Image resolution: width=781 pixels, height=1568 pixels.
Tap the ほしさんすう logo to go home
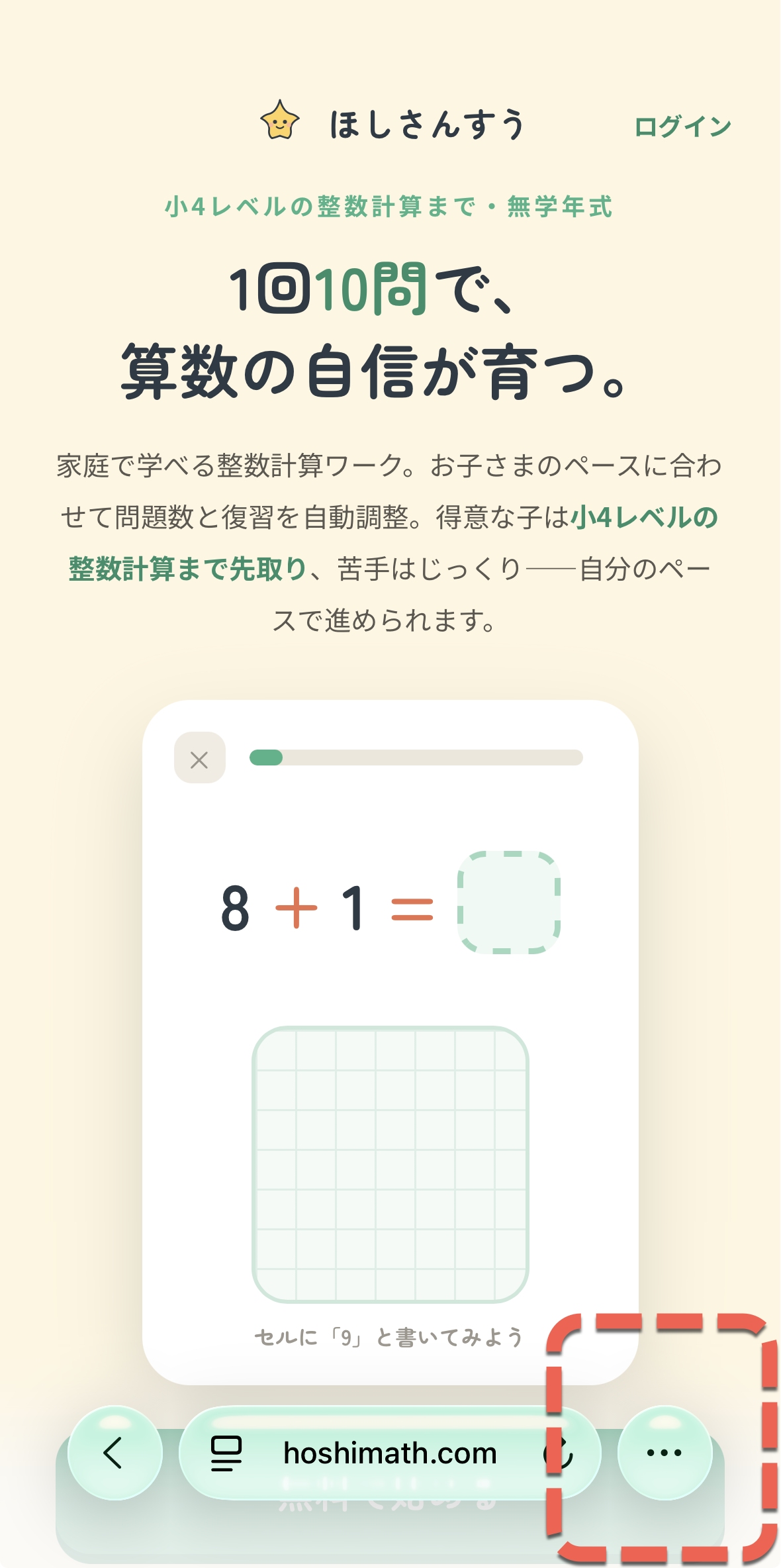tap(393, 124)
